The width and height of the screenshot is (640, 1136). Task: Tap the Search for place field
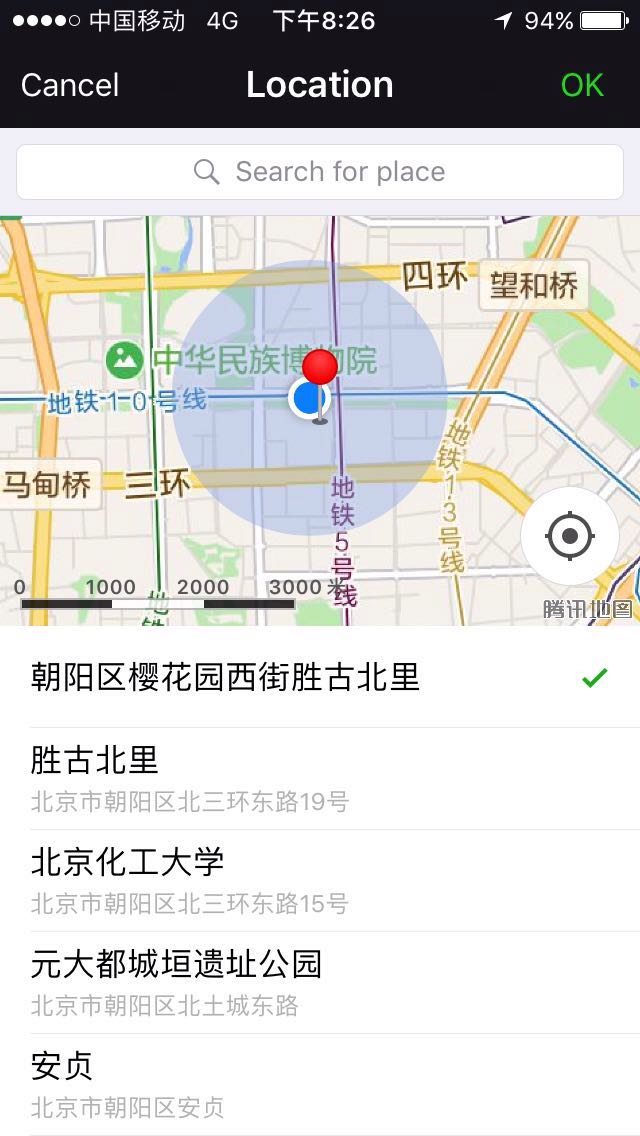pyautogui.click(x=320, y=172)
